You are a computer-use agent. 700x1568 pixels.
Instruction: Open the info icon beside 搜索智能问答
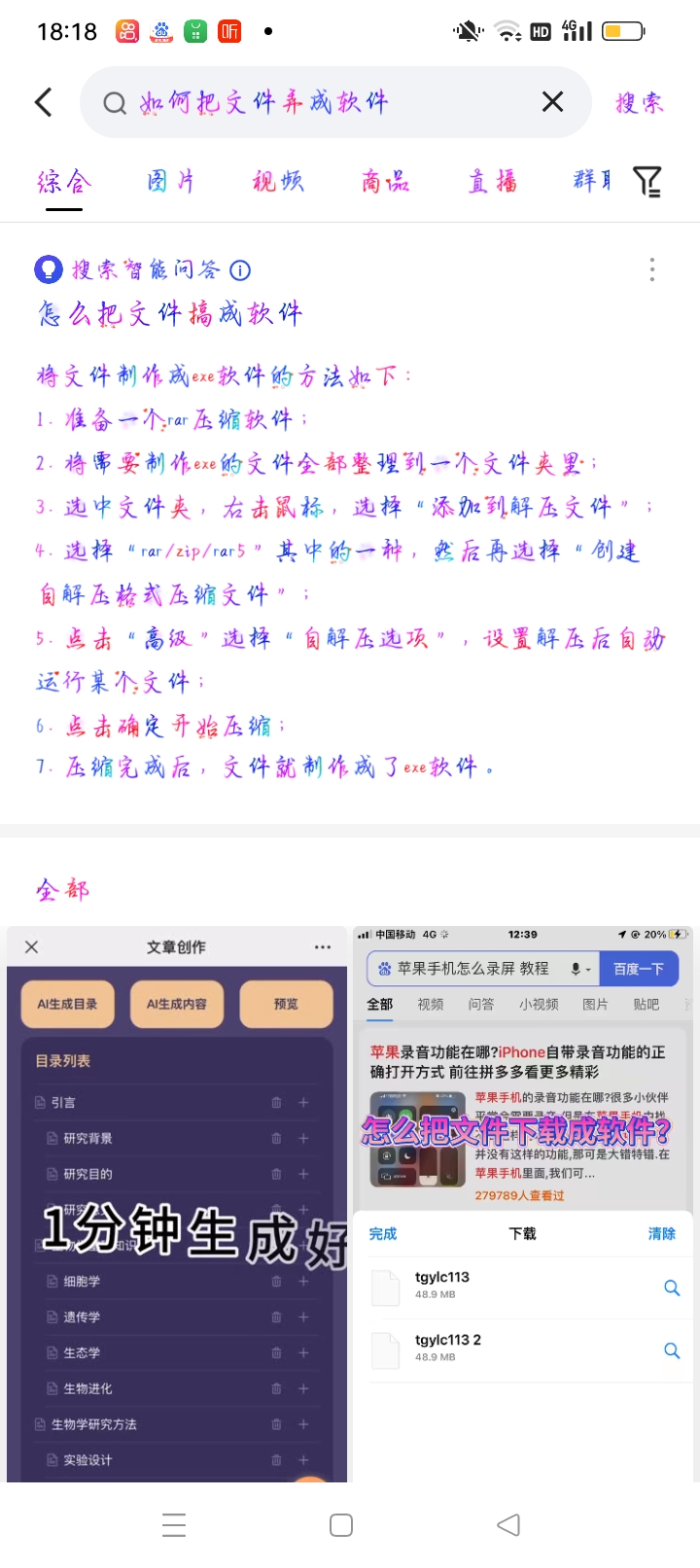coord(240,269)
